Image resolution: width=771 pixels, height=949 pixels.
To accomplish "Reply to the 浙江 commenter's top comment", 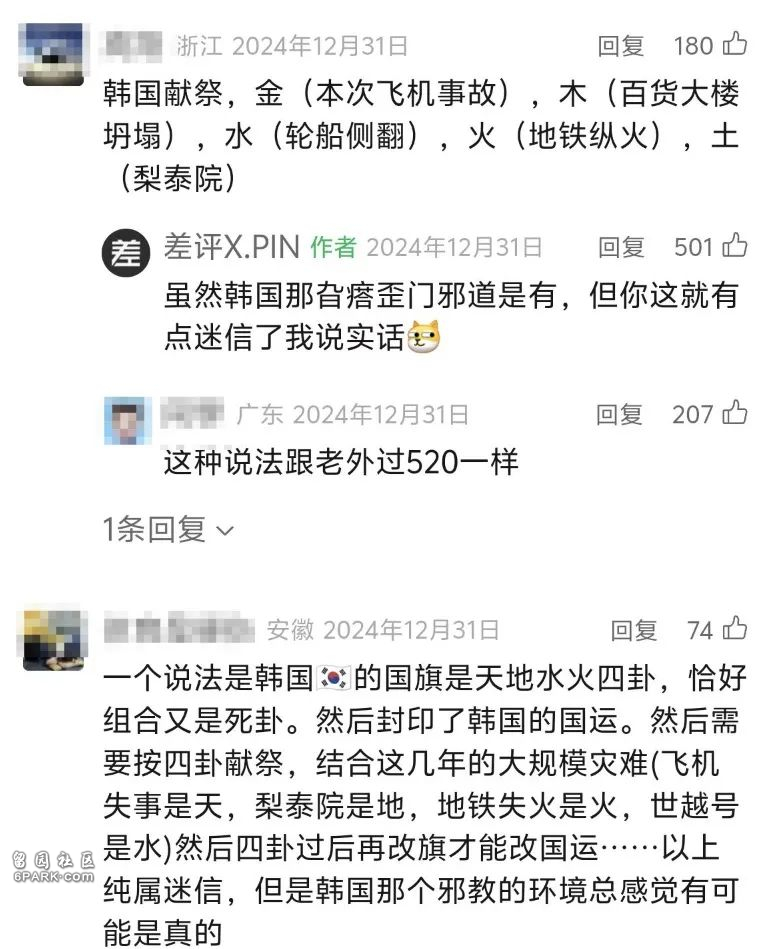I will pyautogui.click(x=621, y=46).
